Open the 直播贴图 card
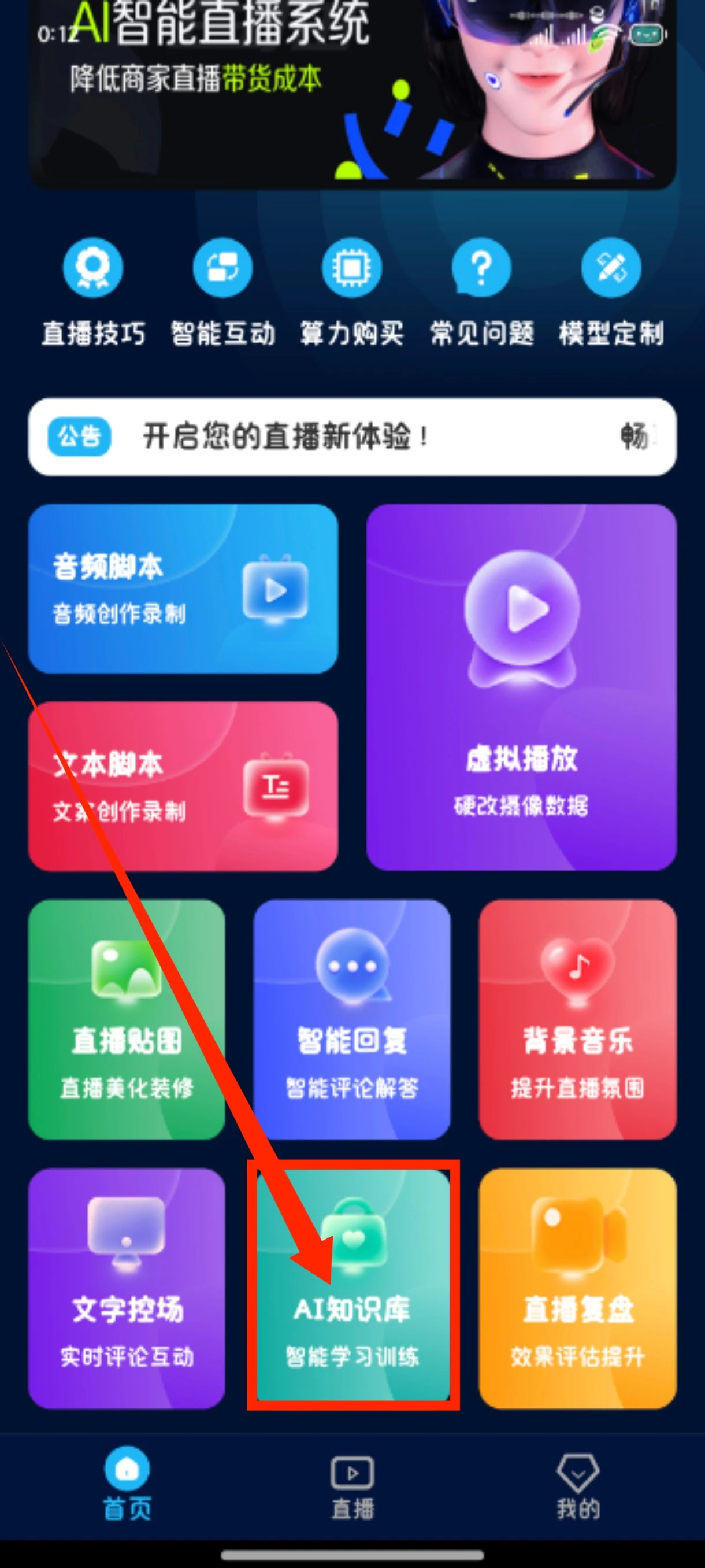 [x=127, y=1019]
